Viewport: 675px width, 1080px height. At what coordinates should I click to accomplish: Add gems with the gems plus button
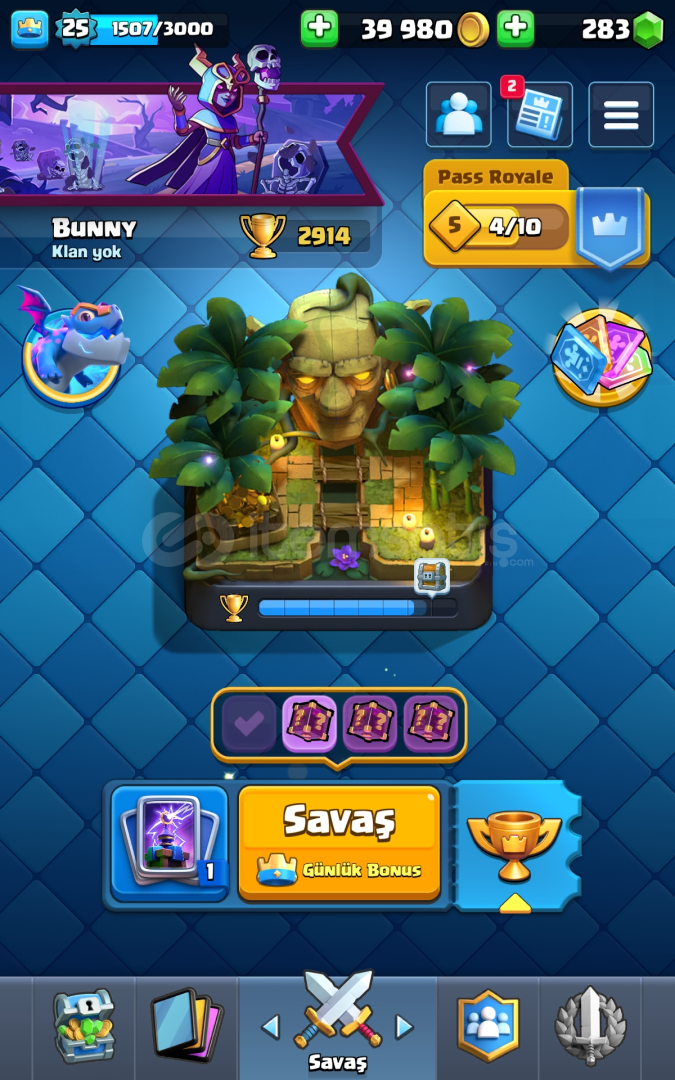point(516,28)
